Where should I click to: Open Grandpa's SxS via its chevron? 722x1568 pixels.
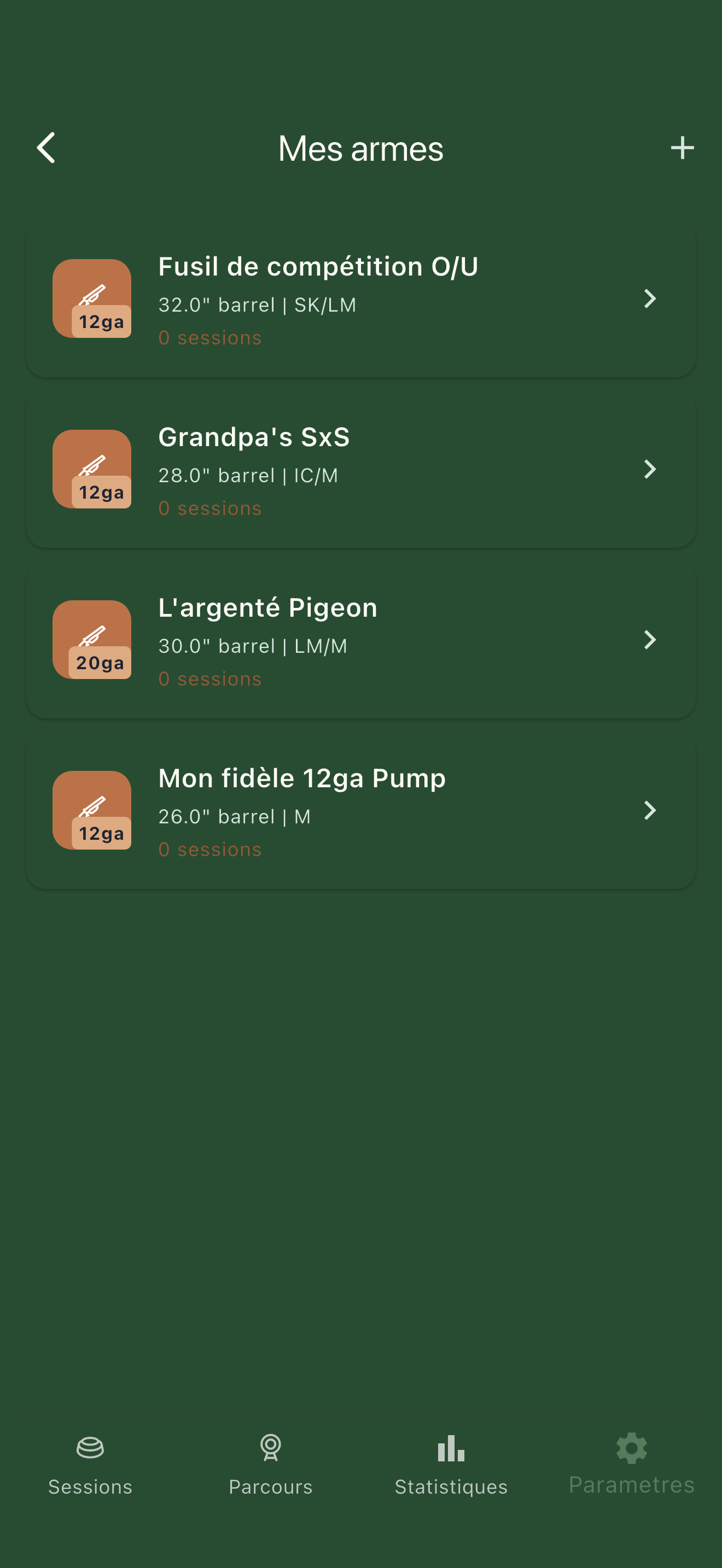[x=651, y=469]
